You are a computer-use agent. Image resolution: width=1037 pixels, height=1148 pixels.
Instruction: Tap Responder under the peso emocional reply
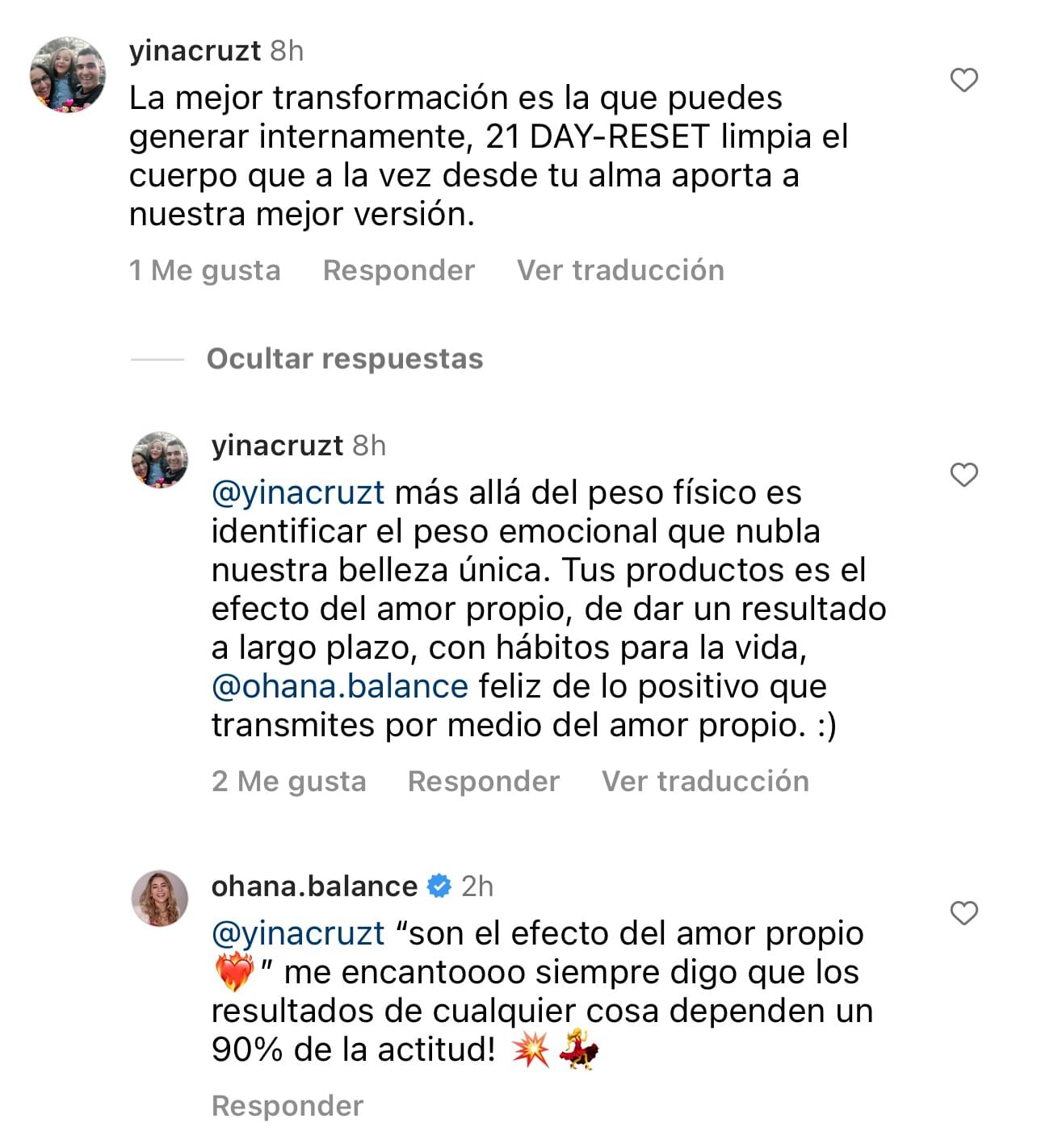[483, 781]
